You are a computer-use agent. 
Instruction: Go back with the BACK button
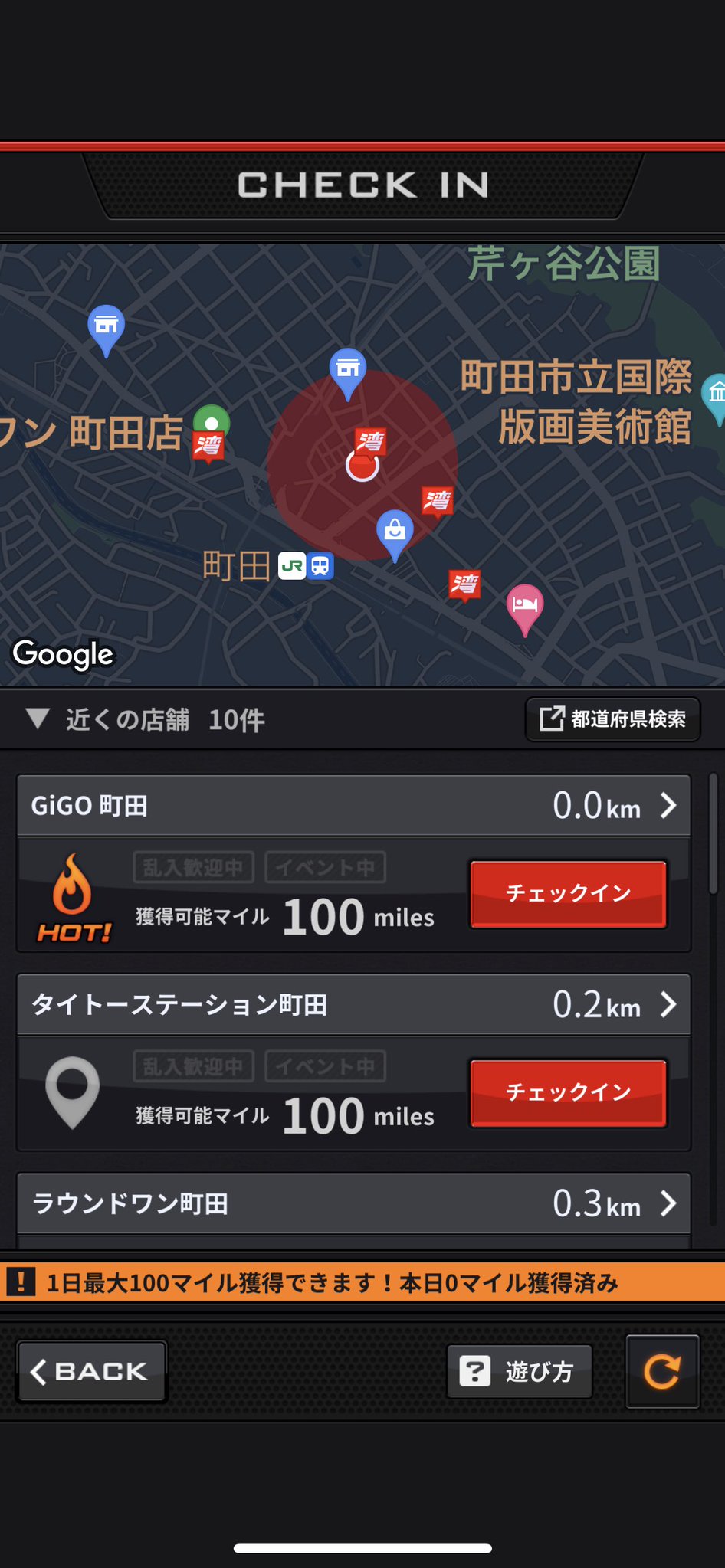[x=92, y=1371]
